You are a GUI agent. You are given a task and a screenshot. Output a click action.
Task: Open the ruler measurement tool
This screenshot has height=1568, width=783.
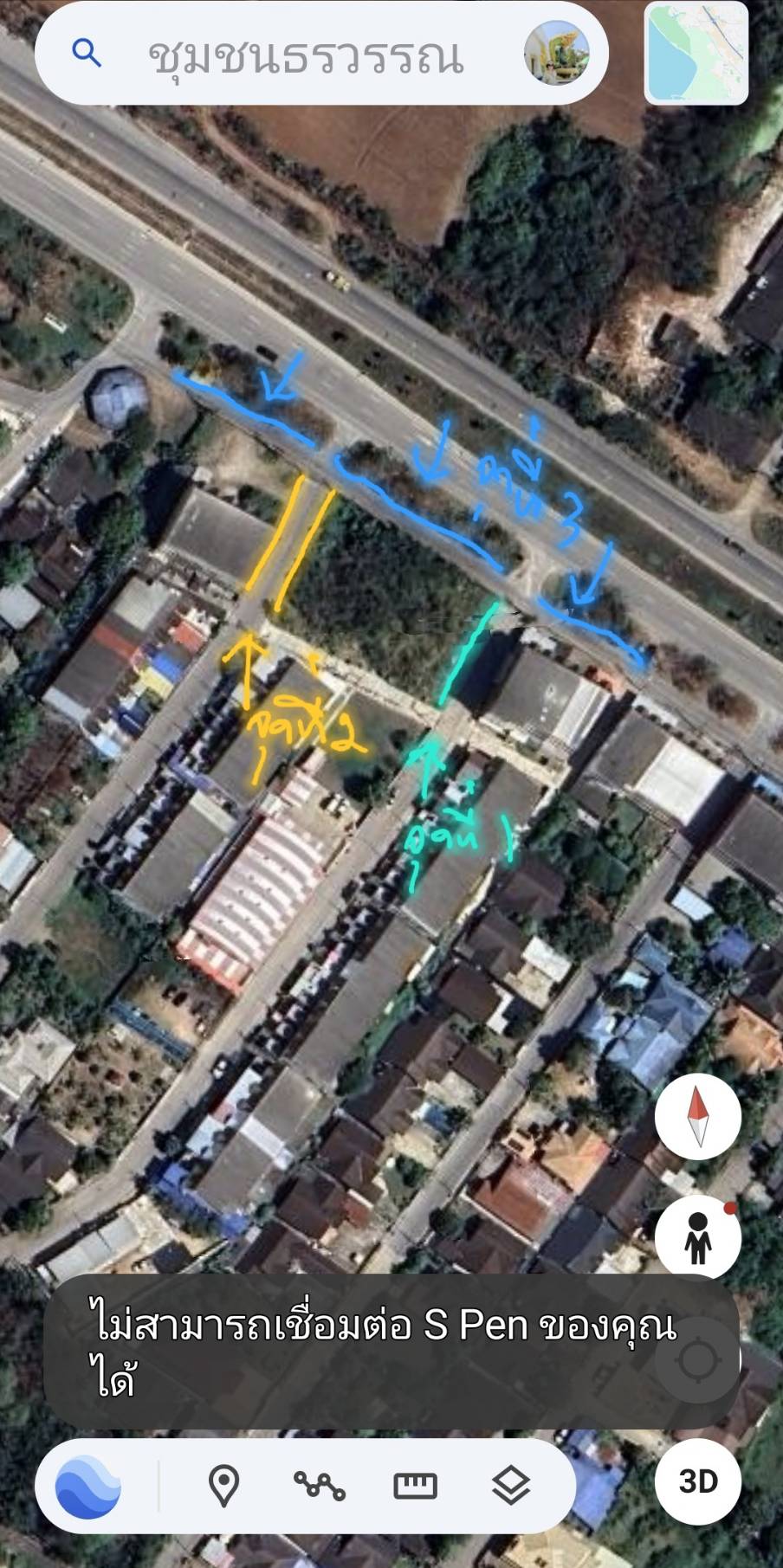pos(415,1487)
